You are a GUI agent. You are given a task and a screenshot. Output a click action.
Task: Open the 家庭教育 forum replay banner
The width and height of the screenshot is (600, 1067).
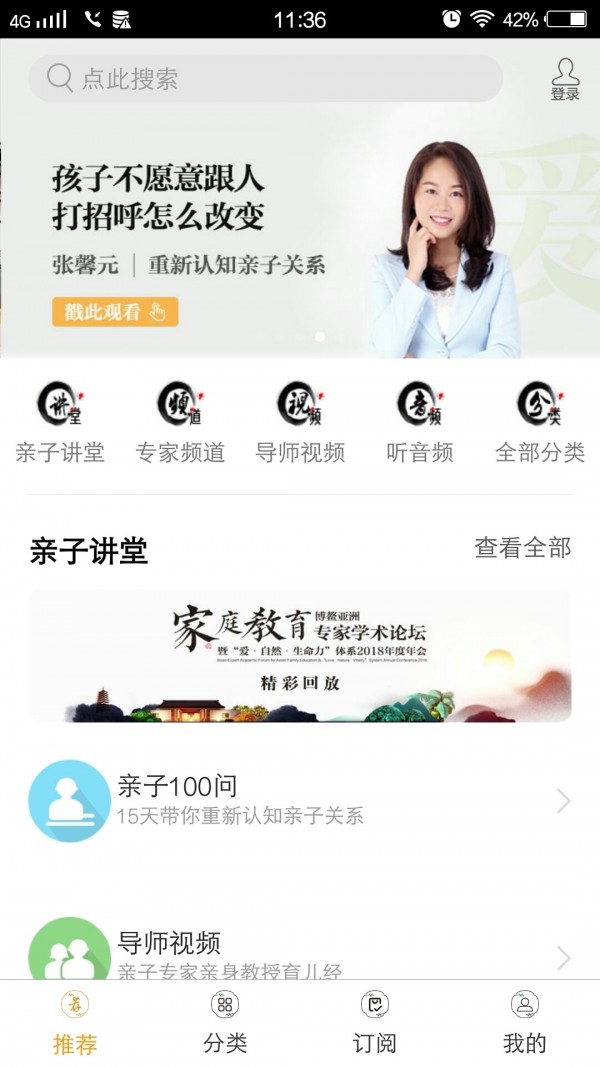300,656
